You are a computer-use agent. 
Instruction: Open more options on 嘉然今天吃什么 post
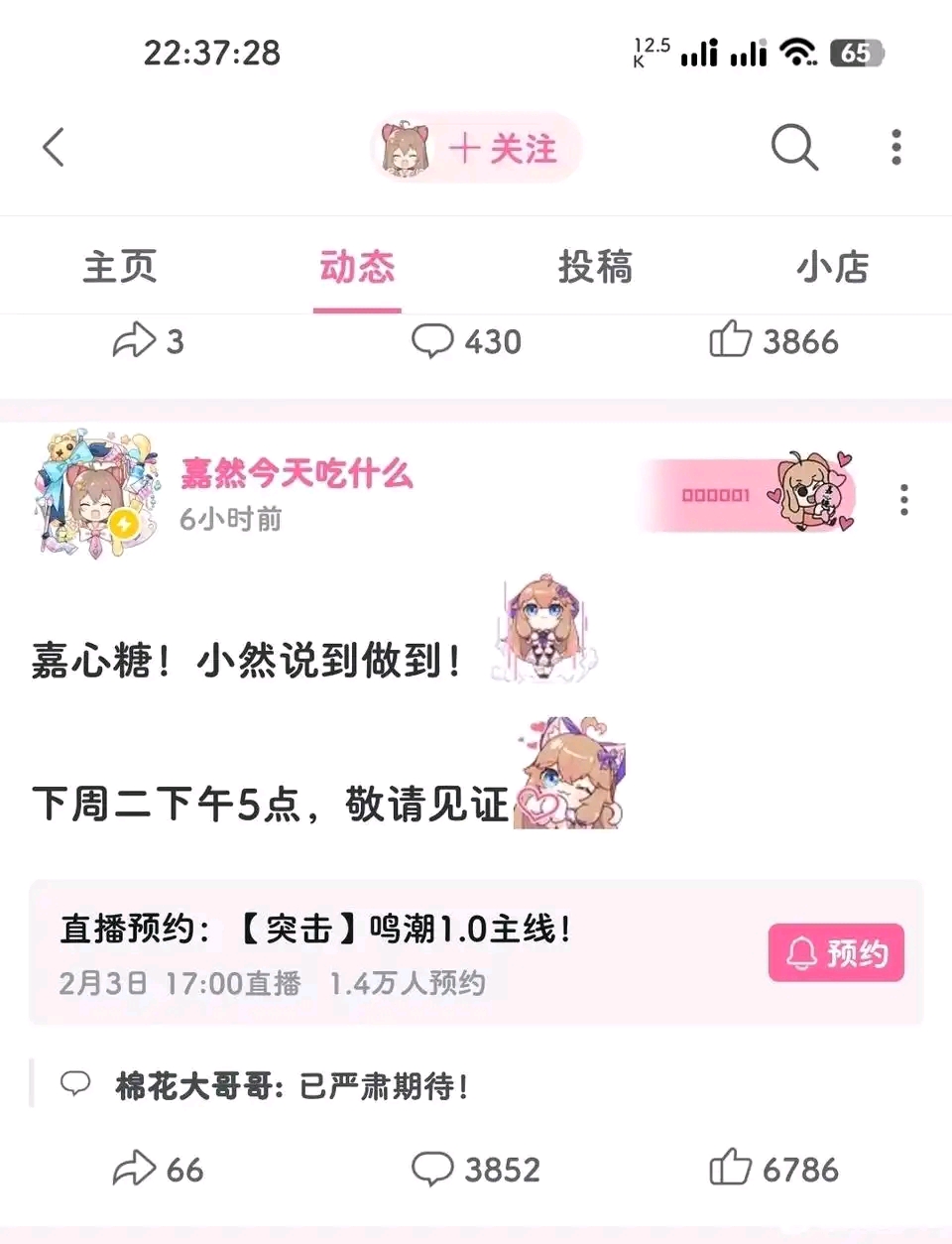point(903,499)
